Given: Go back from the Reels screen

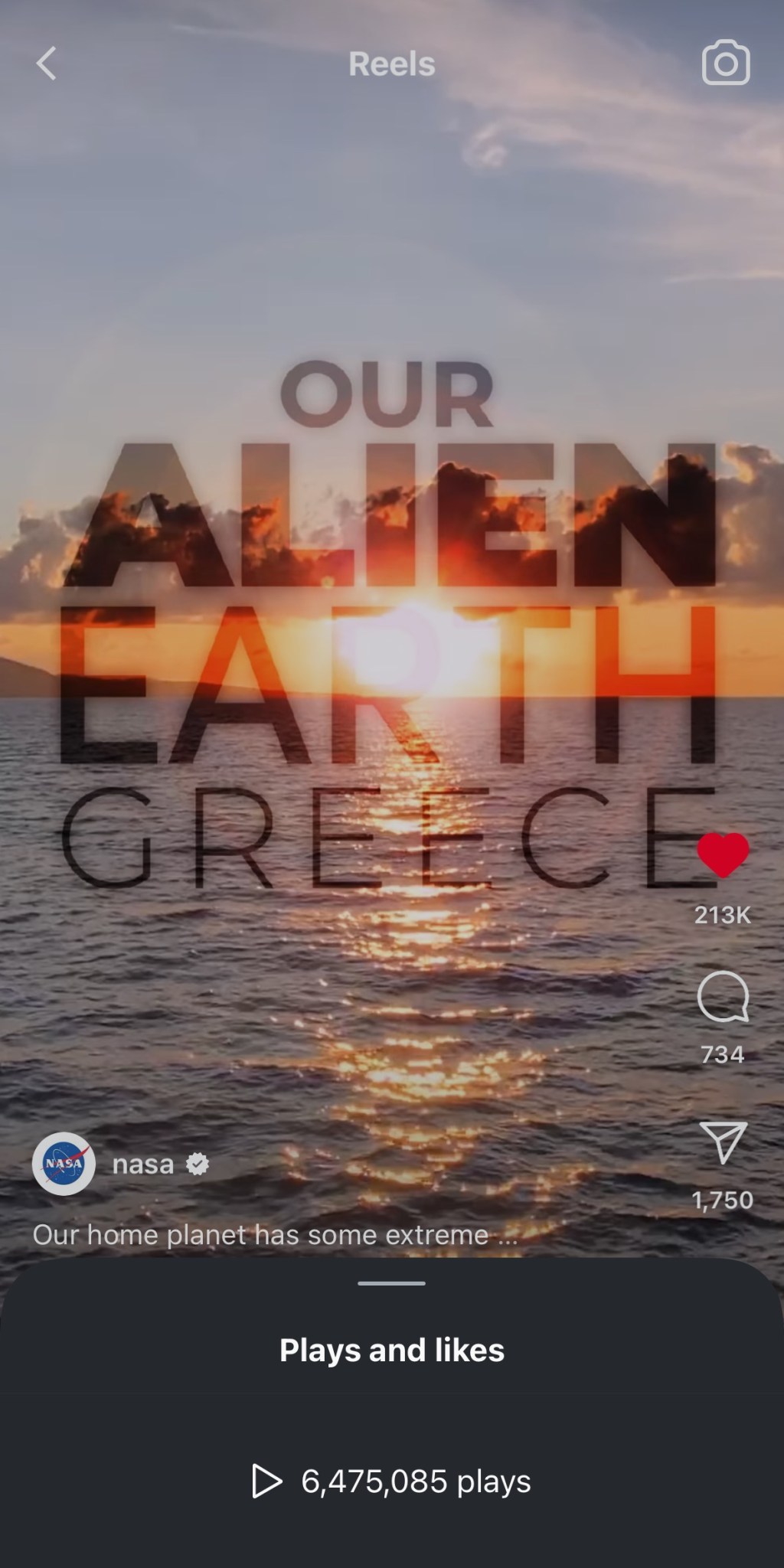Looking at the screenshot, I should click(47, 64).
